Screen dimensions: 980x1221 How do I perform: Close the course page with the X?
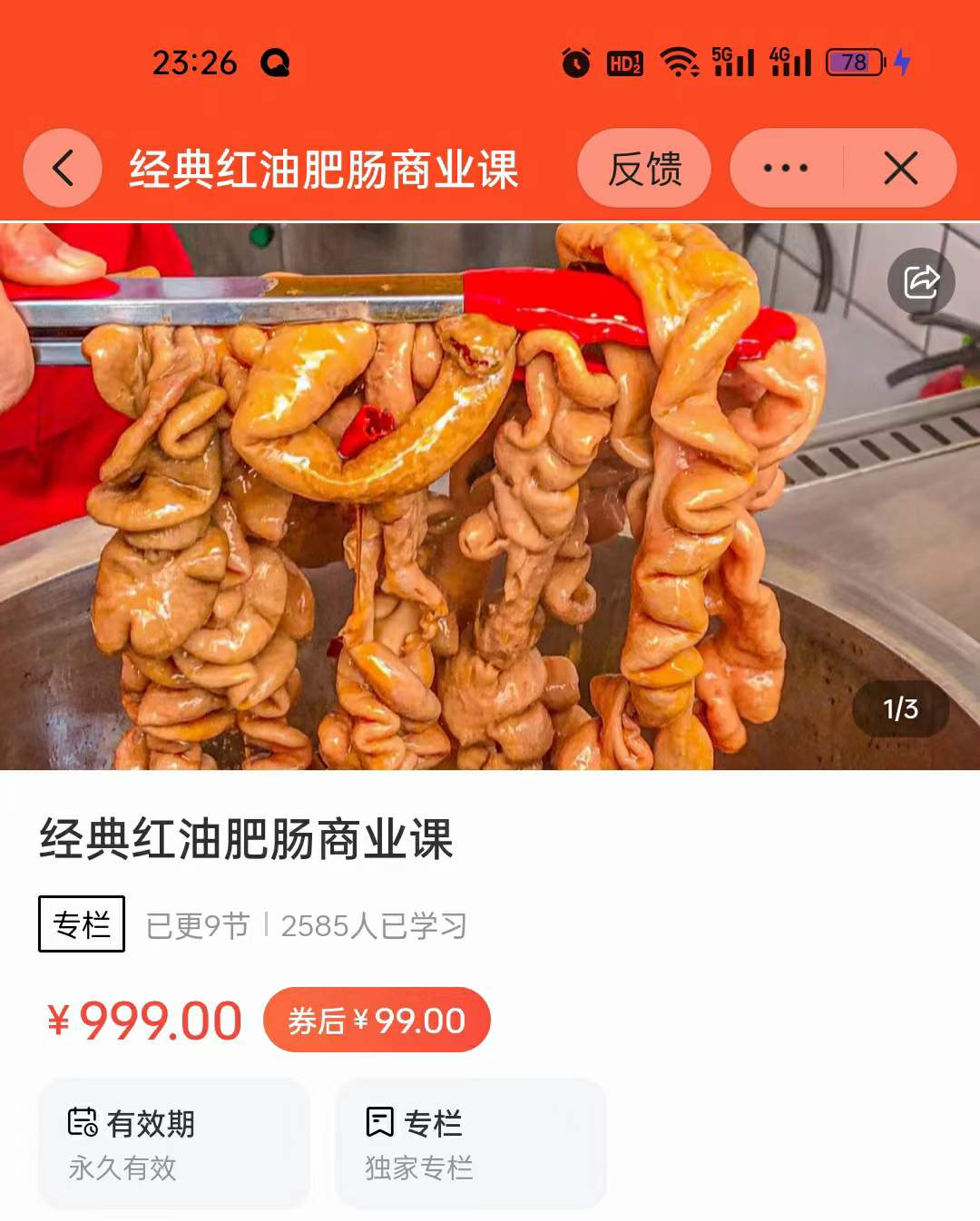(899, 168)
